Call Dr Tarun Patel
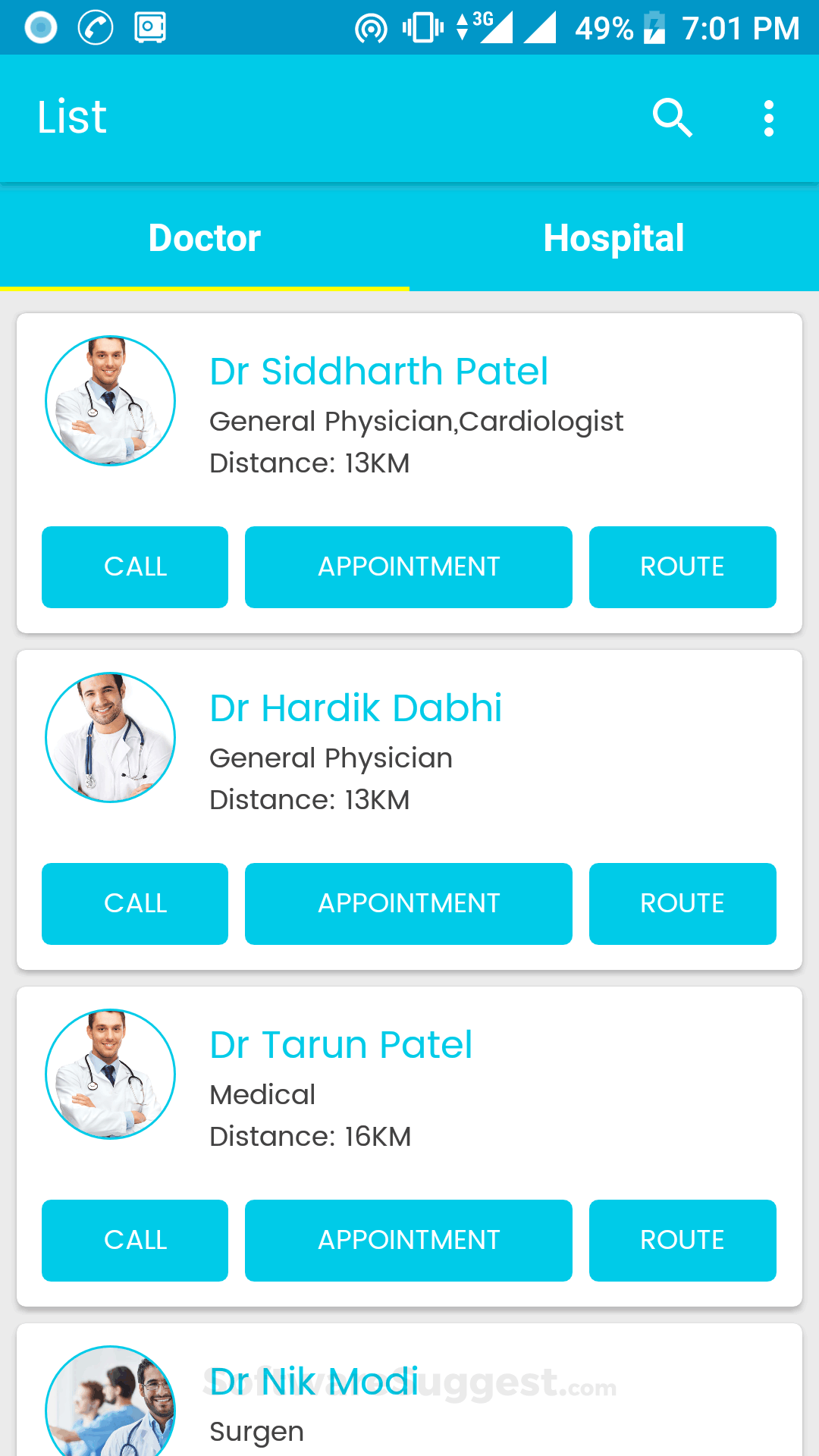The width and height of the screenshot is (819, 1456). pos(135,1241)
